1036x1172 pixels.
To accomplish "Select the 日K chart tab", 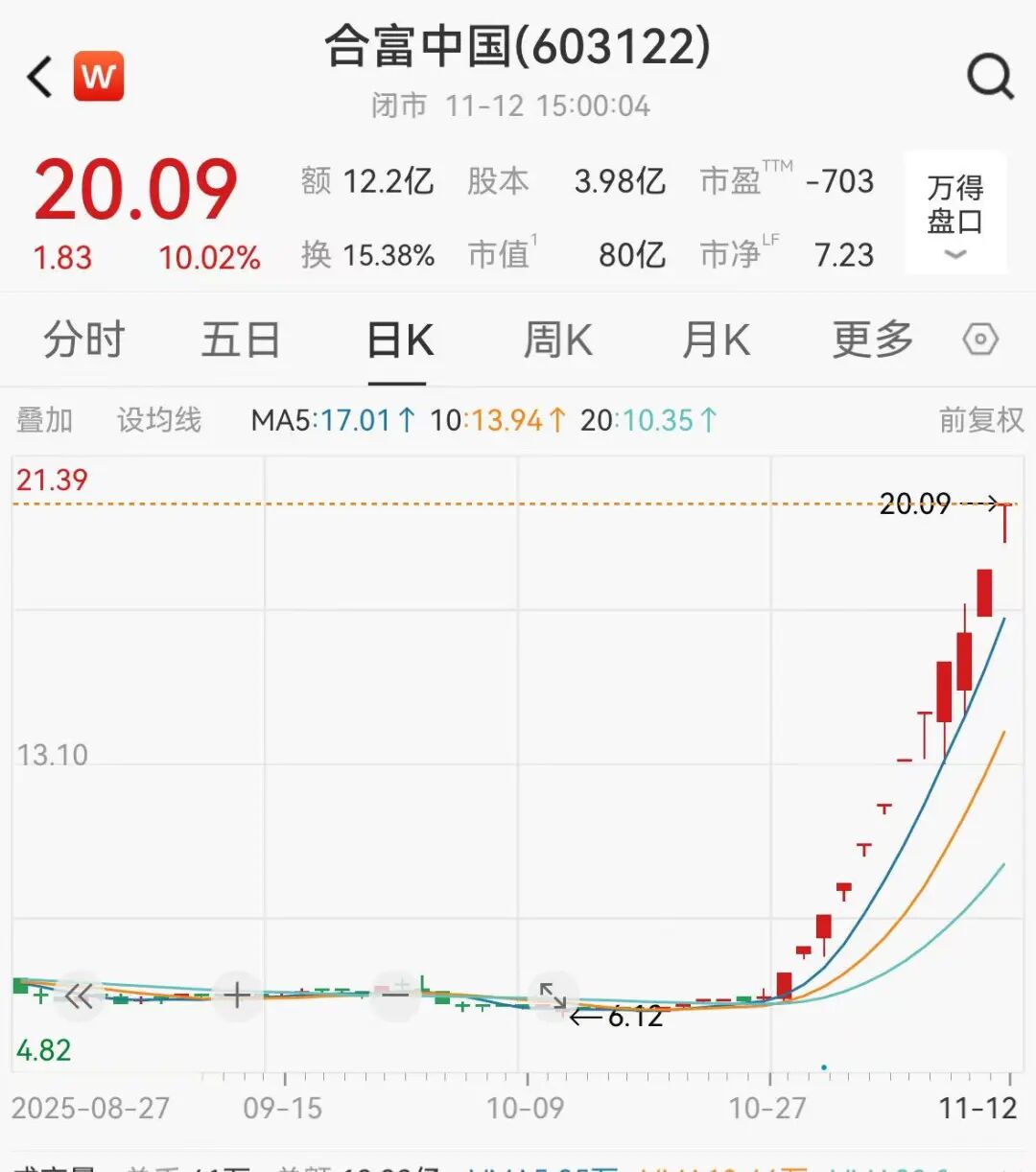I will [x=400, y=340].
